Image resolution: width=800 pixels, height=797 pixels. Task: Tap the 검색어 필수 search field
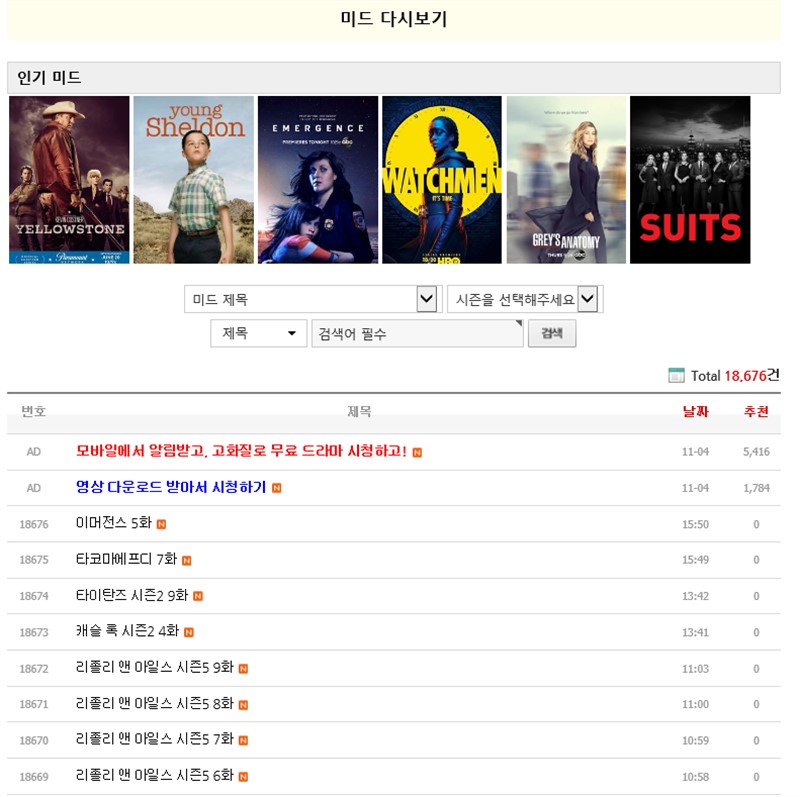coord(416,334)
